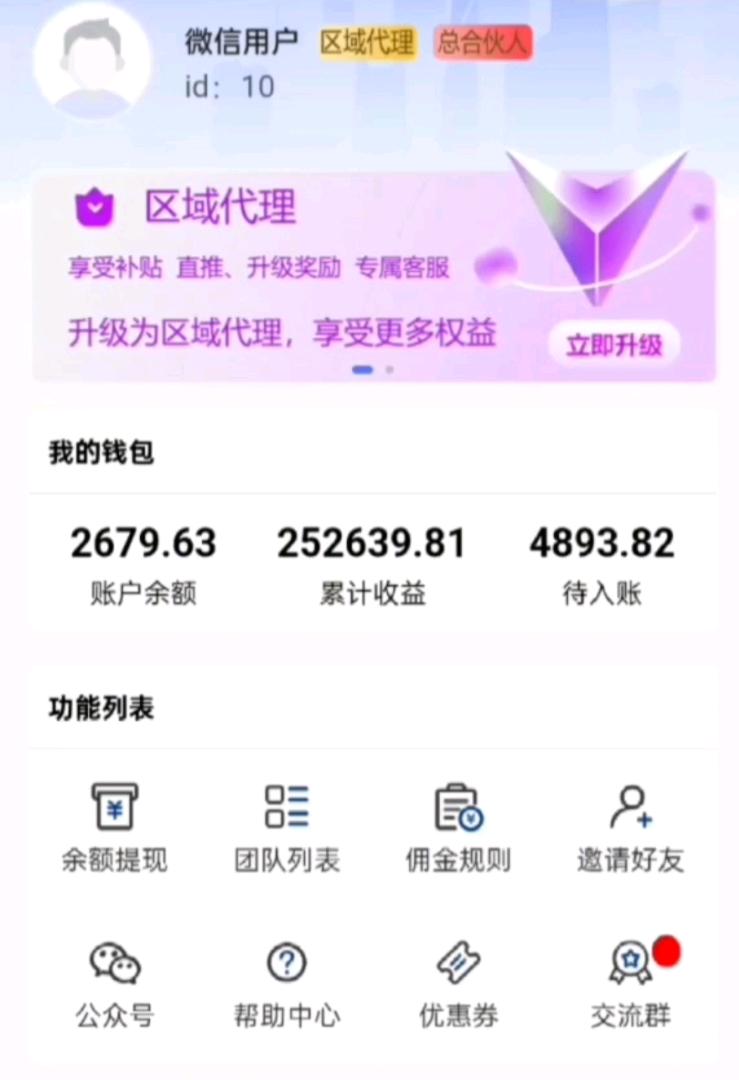Select the second banner page indicator dot
The height and width of the screenshot is (1080, 739).
[389, 369]
